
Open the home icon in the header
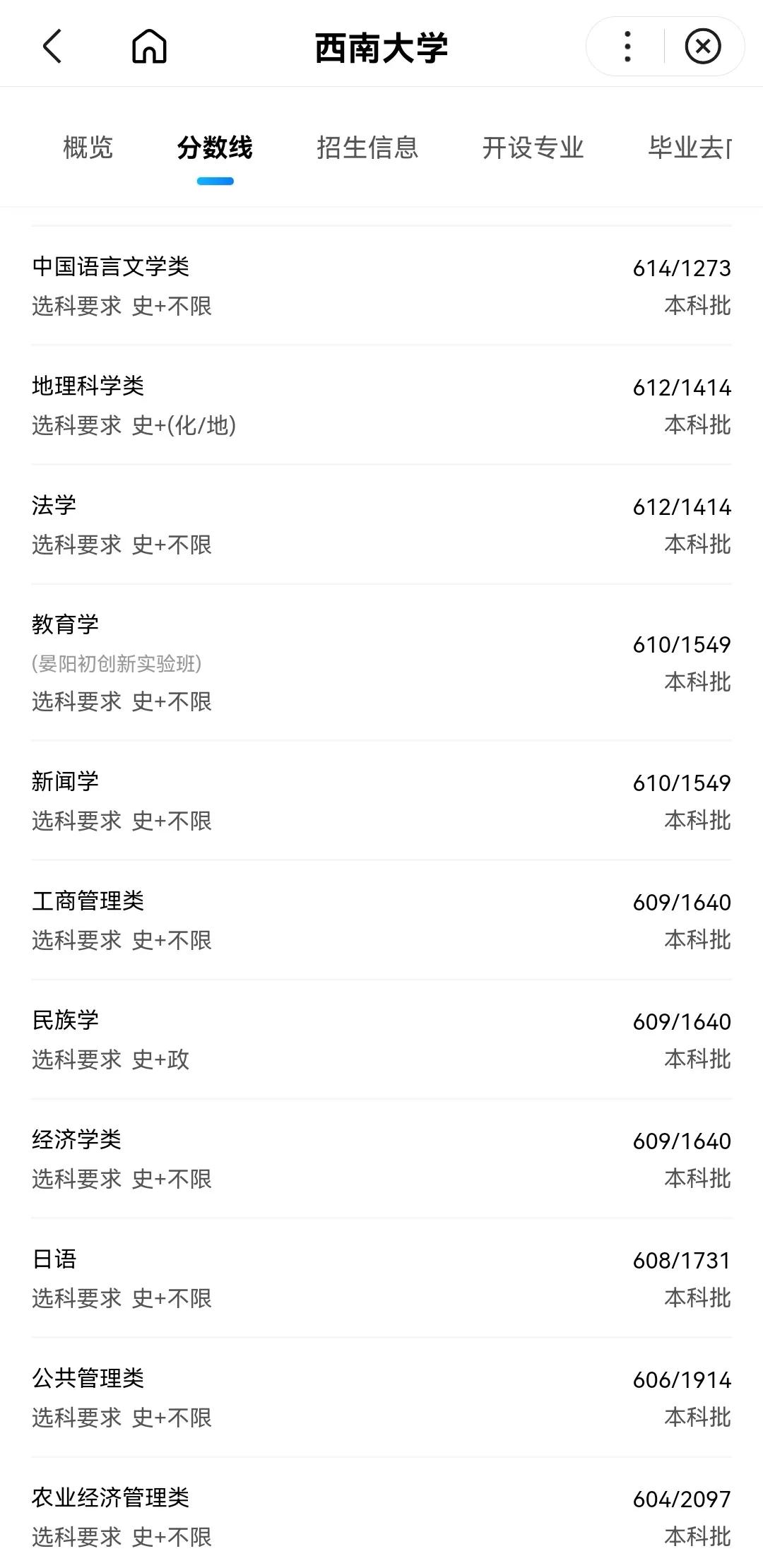click(x=149, y=48)
